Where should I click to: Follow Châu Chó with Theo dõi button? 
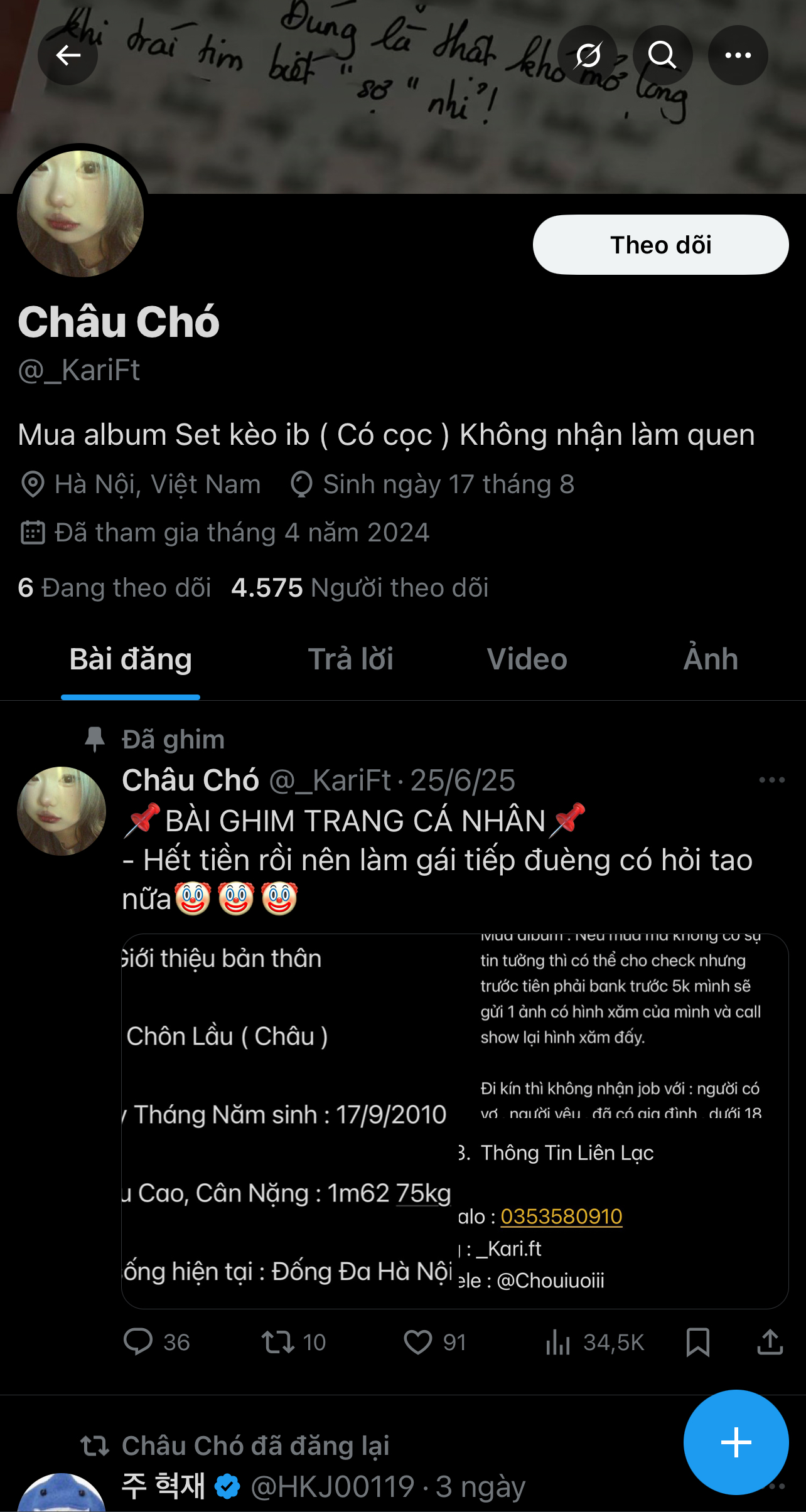tap(660, 245)
